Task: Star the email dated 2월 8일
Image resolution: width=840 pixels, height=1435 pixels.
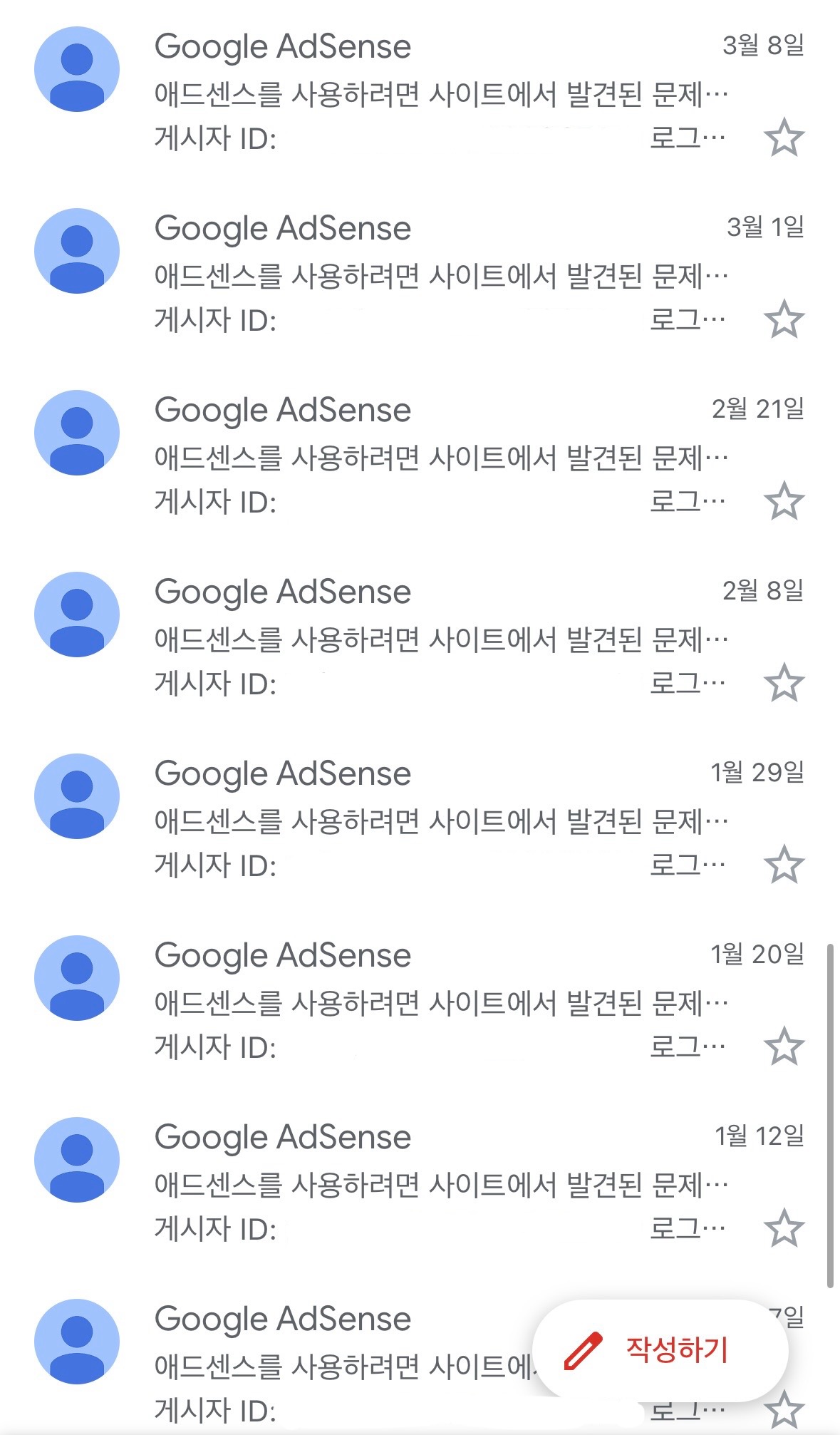Action: (784, 682)
